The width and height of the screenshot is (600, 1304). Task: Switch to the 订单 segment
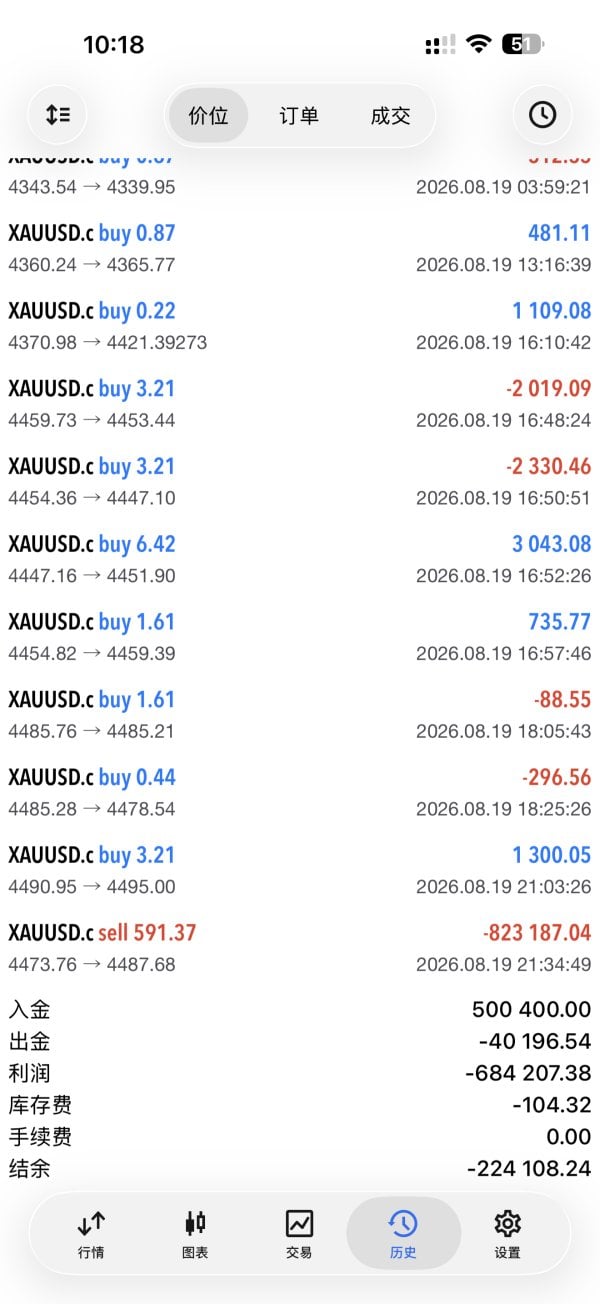(298, 115)
